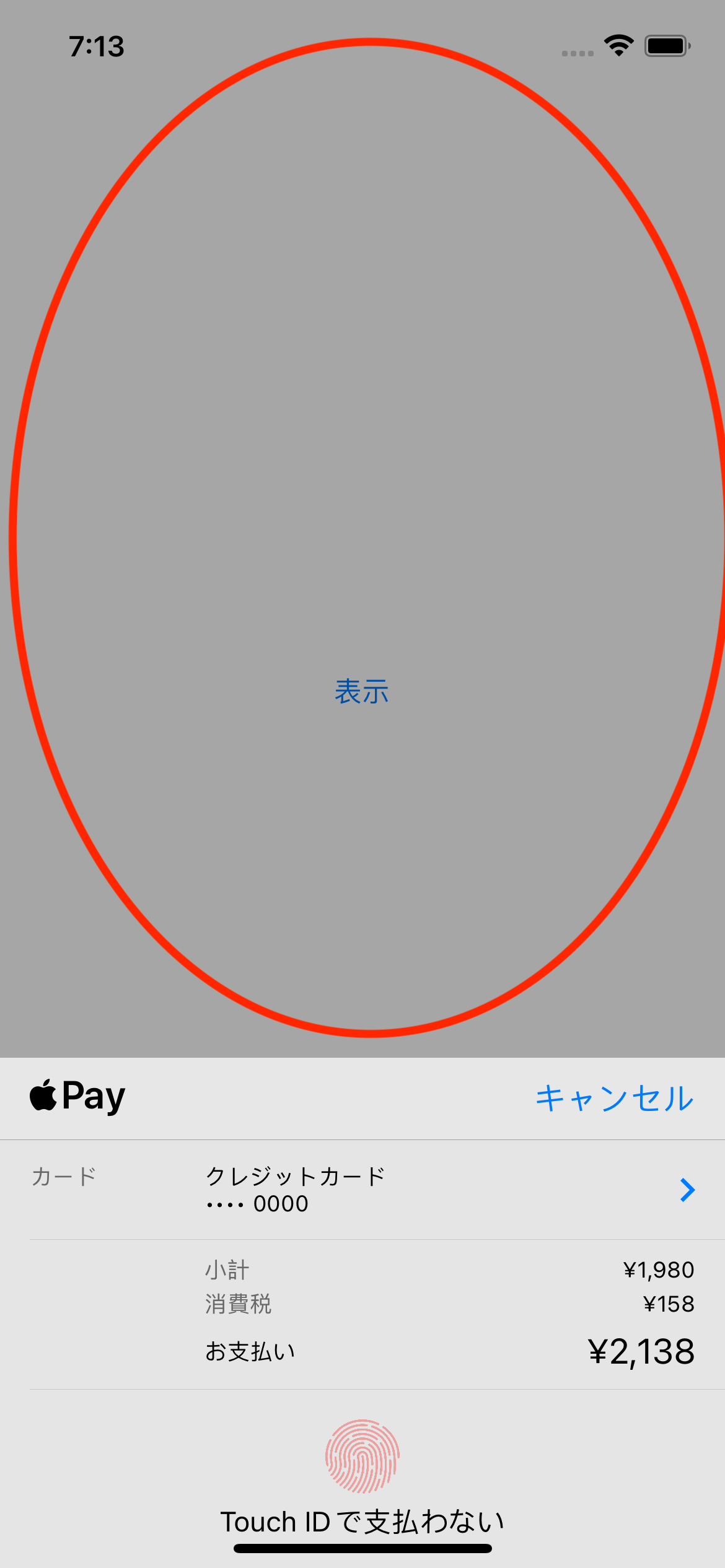Tap the 消費税 tax amount ¥158
725x1568 pixels.
click(669, 1304)
